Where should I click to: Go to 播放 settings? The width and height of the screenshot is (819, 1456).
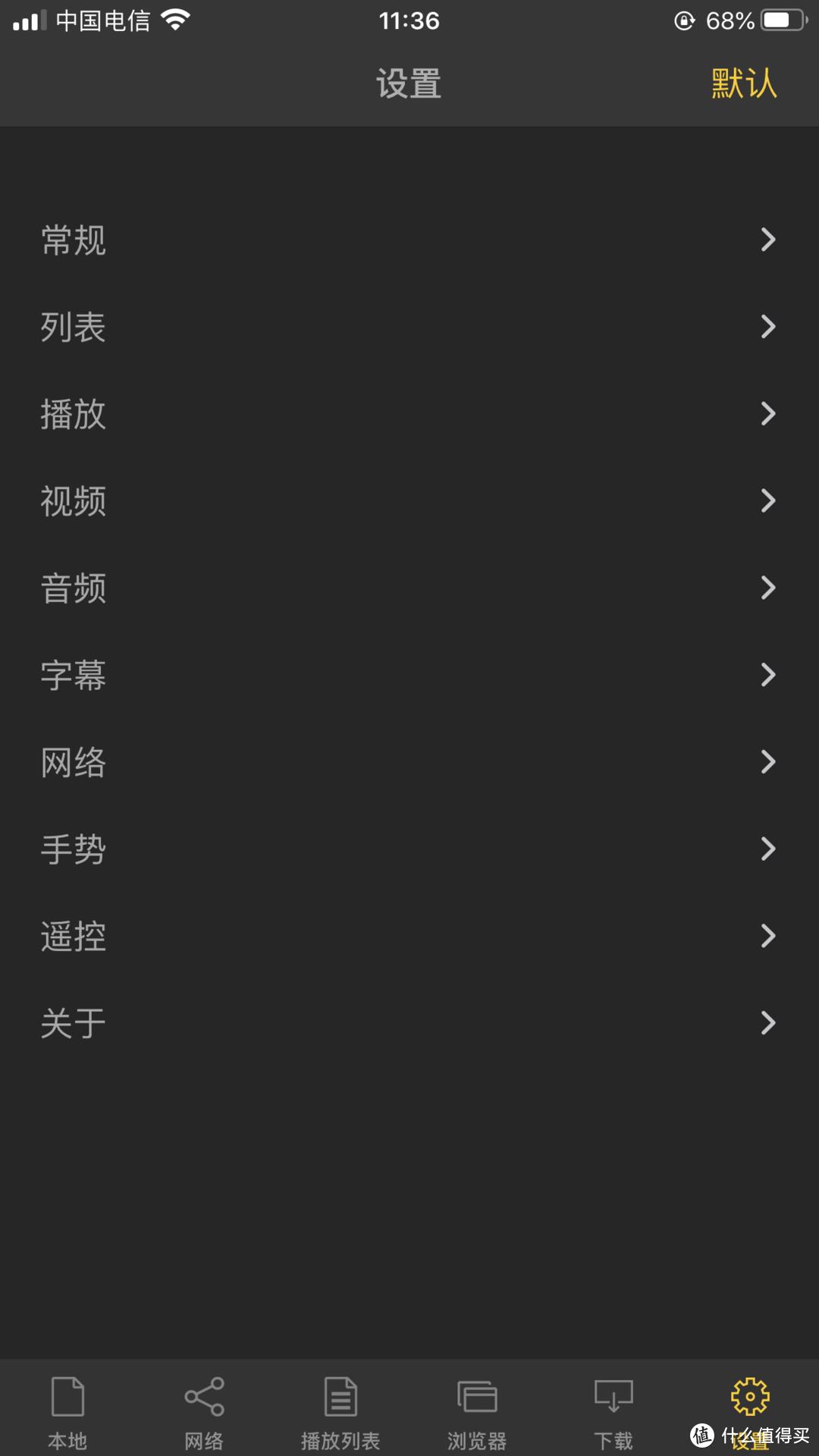409,414
